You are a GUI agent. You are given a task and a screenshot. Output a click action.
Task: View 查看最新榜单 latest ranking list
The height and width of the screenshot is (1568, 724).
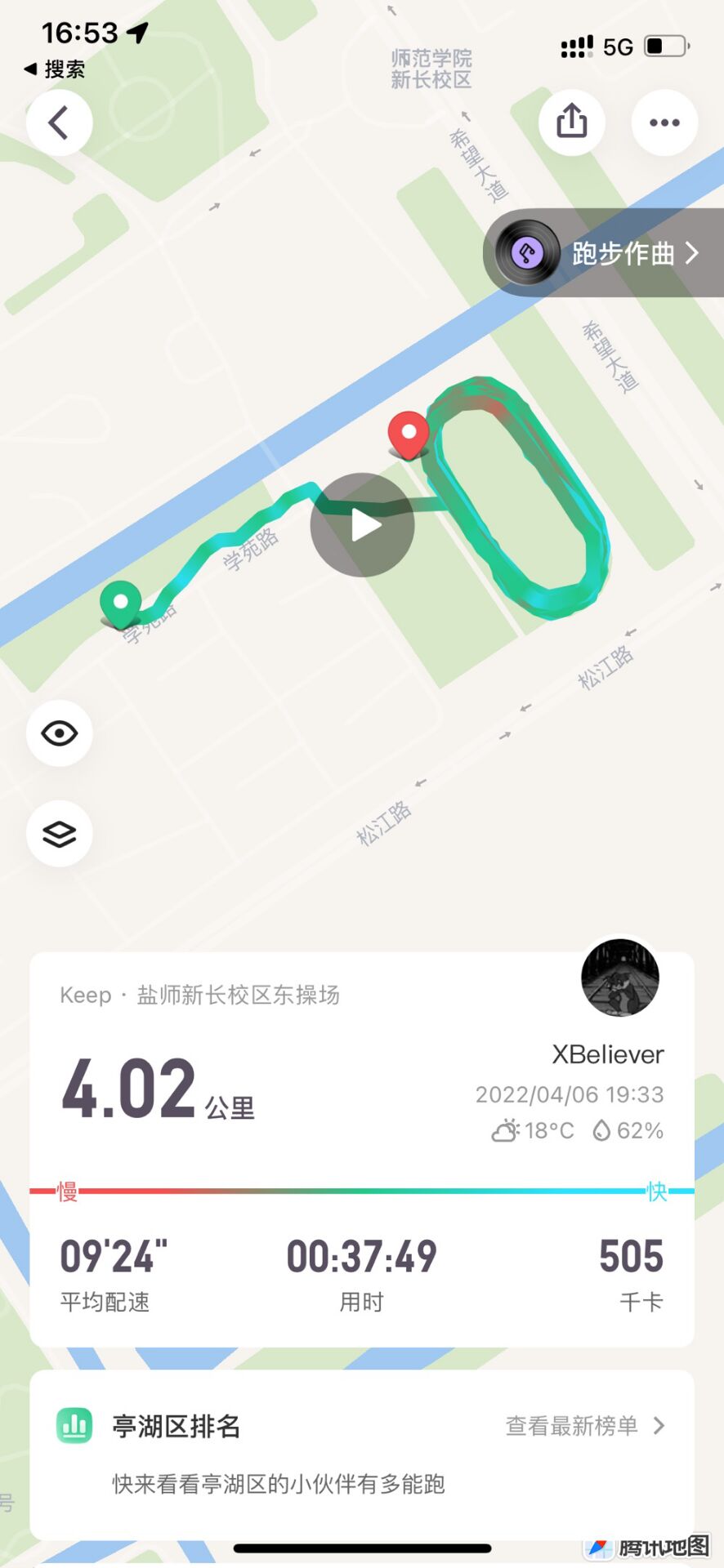(x=584, y=1426)
